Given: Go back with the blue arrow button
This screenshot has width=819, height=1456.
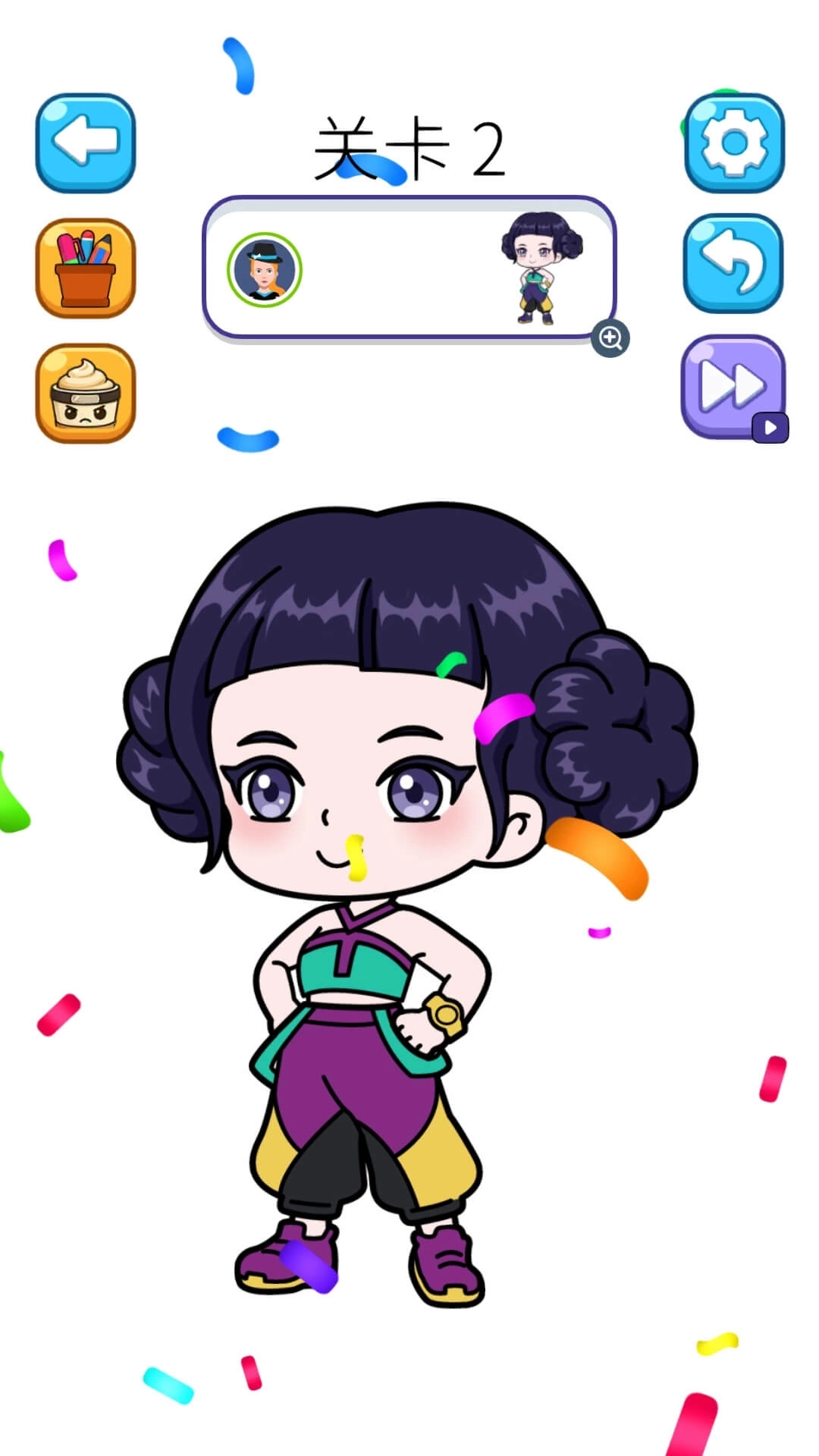Looking at the screenshot, I should (x=86, y=142).
